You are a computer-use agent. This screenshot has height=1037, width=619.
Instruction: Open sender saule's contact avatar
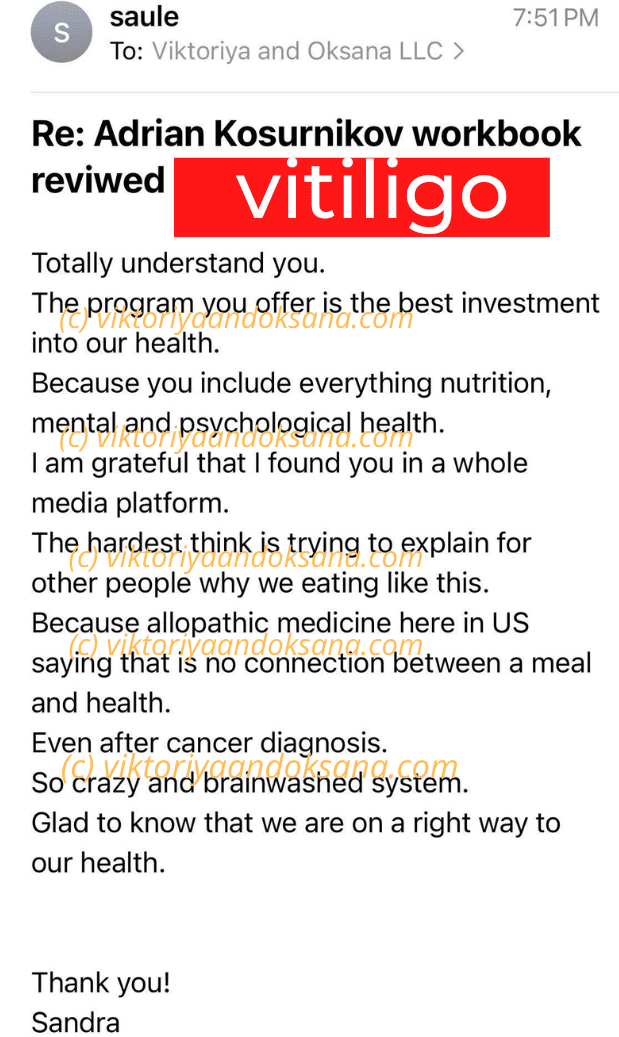(x=61, y=32)
